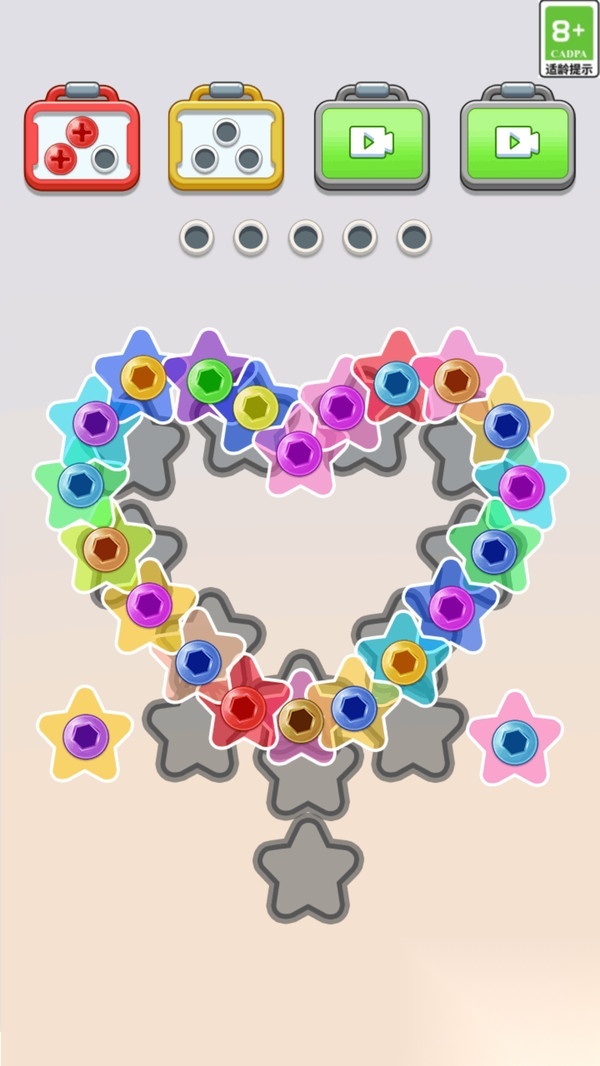600x1066 pixels.
Task: Unscrew the blue screw on the detached pink star
Action: (515, 742)
